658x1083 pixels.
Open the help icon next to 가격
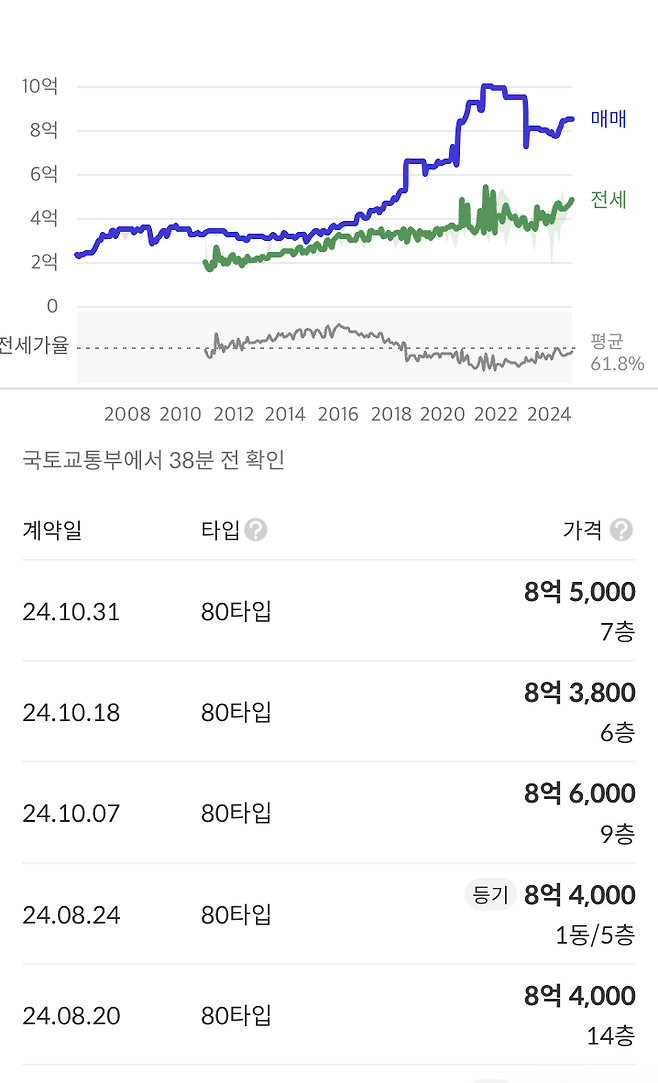(622, 530)
